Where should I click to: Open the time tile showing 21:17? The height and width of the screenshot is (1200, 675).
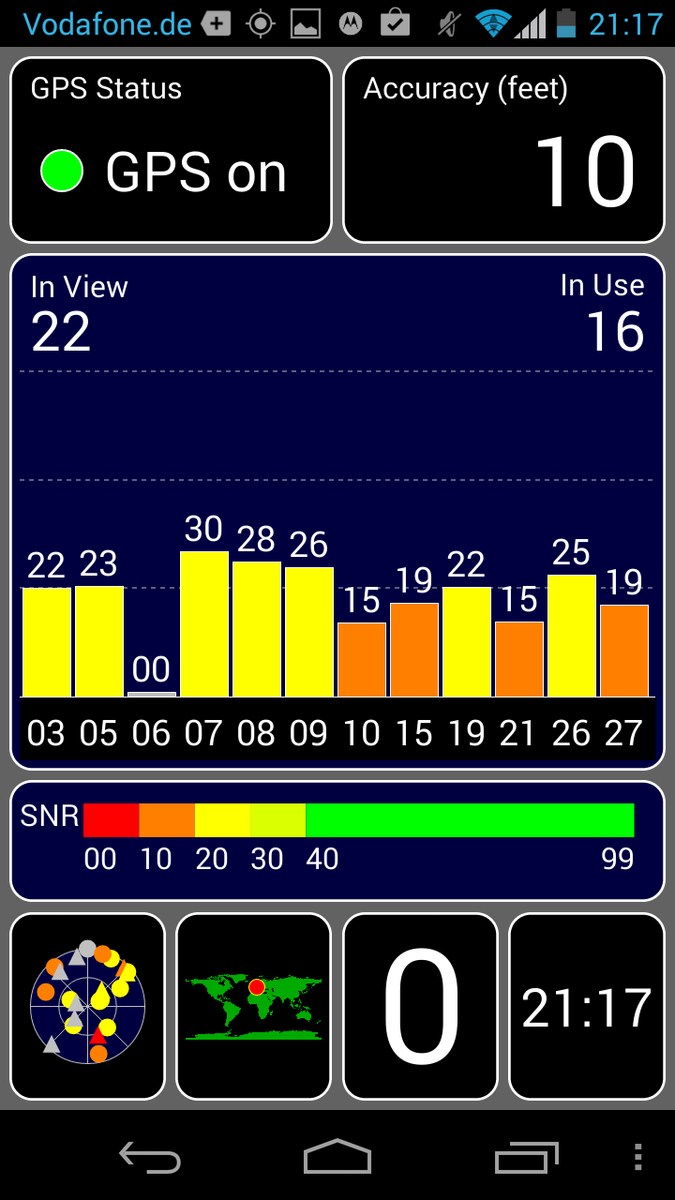coord(586,1006)
